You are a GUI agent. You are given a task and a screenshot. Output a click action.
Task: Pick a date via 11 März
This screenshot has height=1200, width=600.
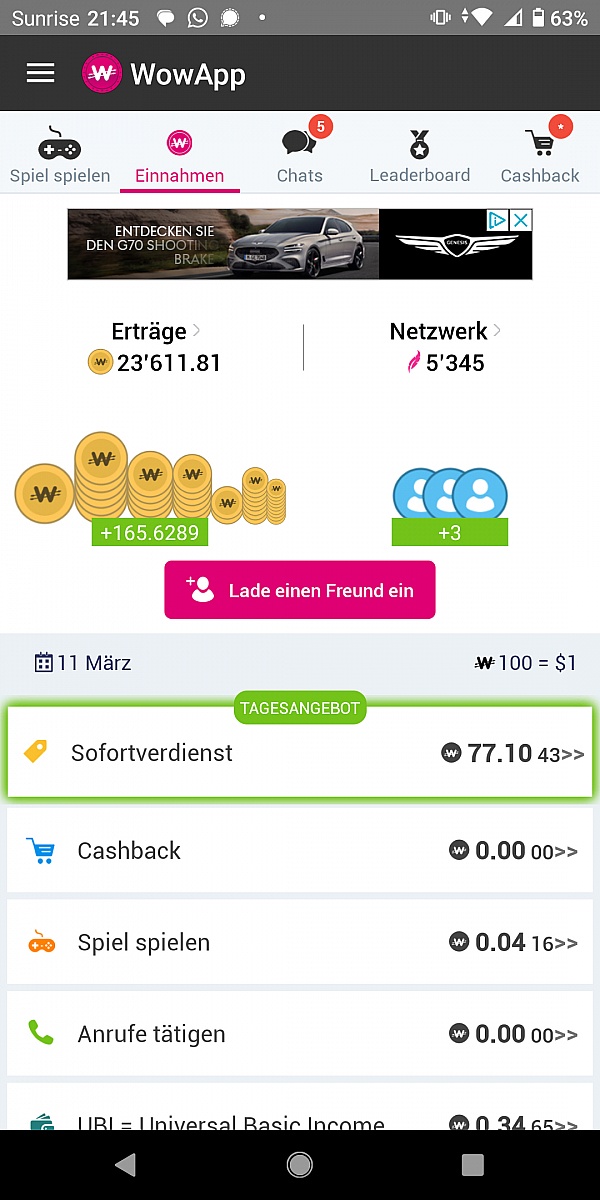pos(84,662)
